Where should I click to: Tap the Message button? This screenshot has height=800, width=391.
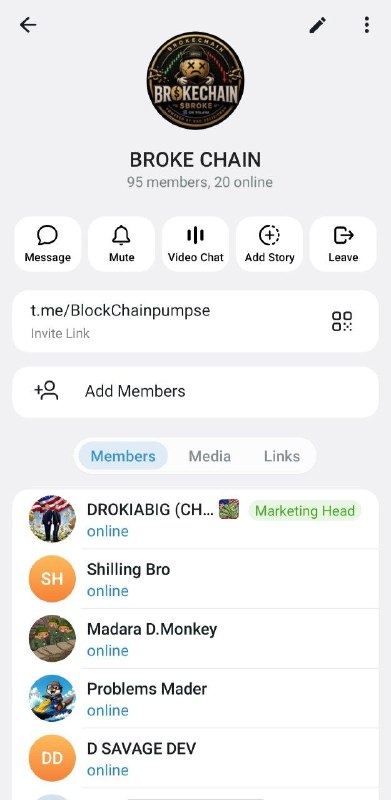point(47,244)
